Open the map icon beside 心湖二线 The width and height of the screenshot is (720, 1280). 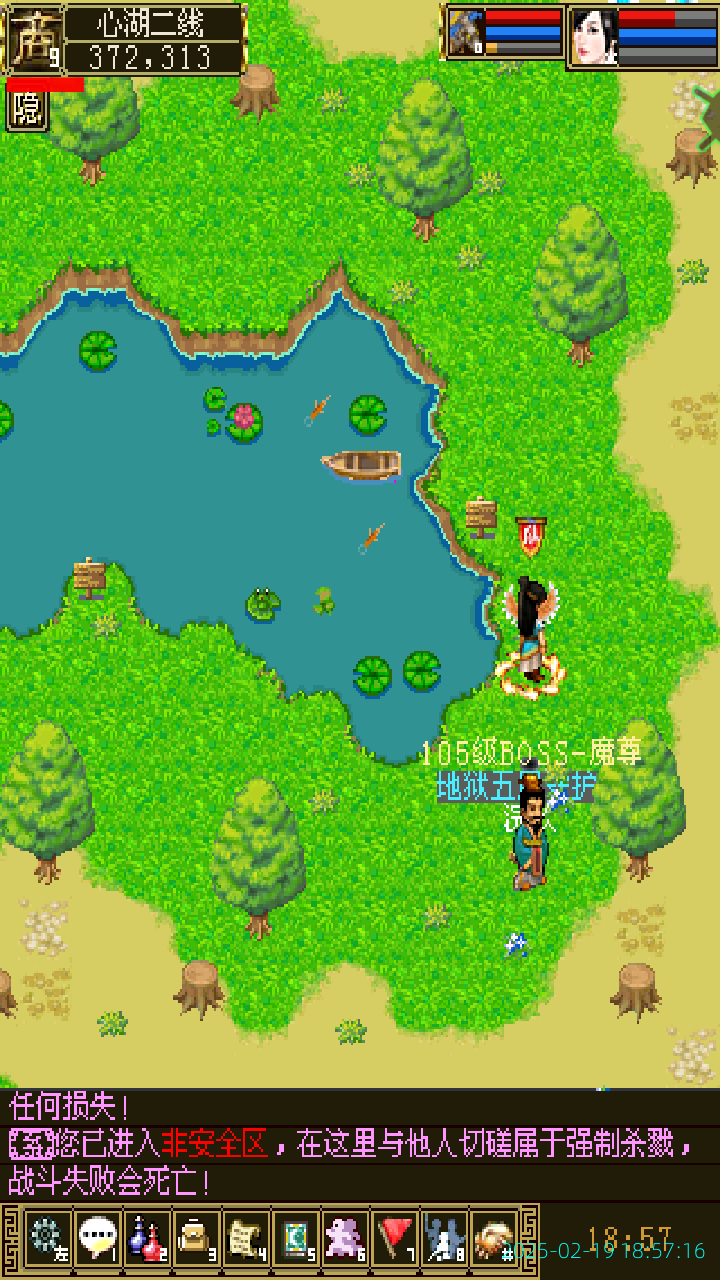[34, 40]
